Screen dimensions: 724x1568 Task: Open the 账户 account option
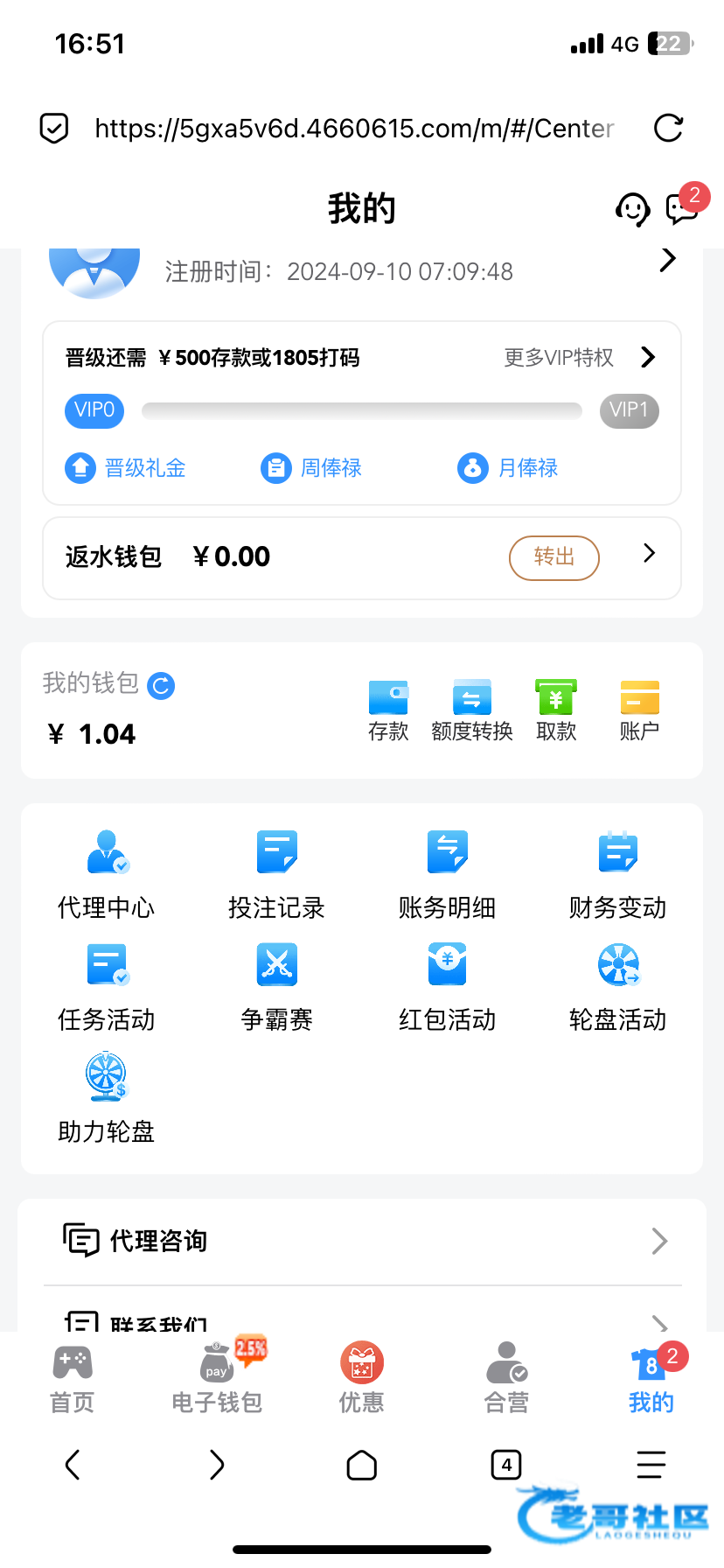click(x=639, y=710)
